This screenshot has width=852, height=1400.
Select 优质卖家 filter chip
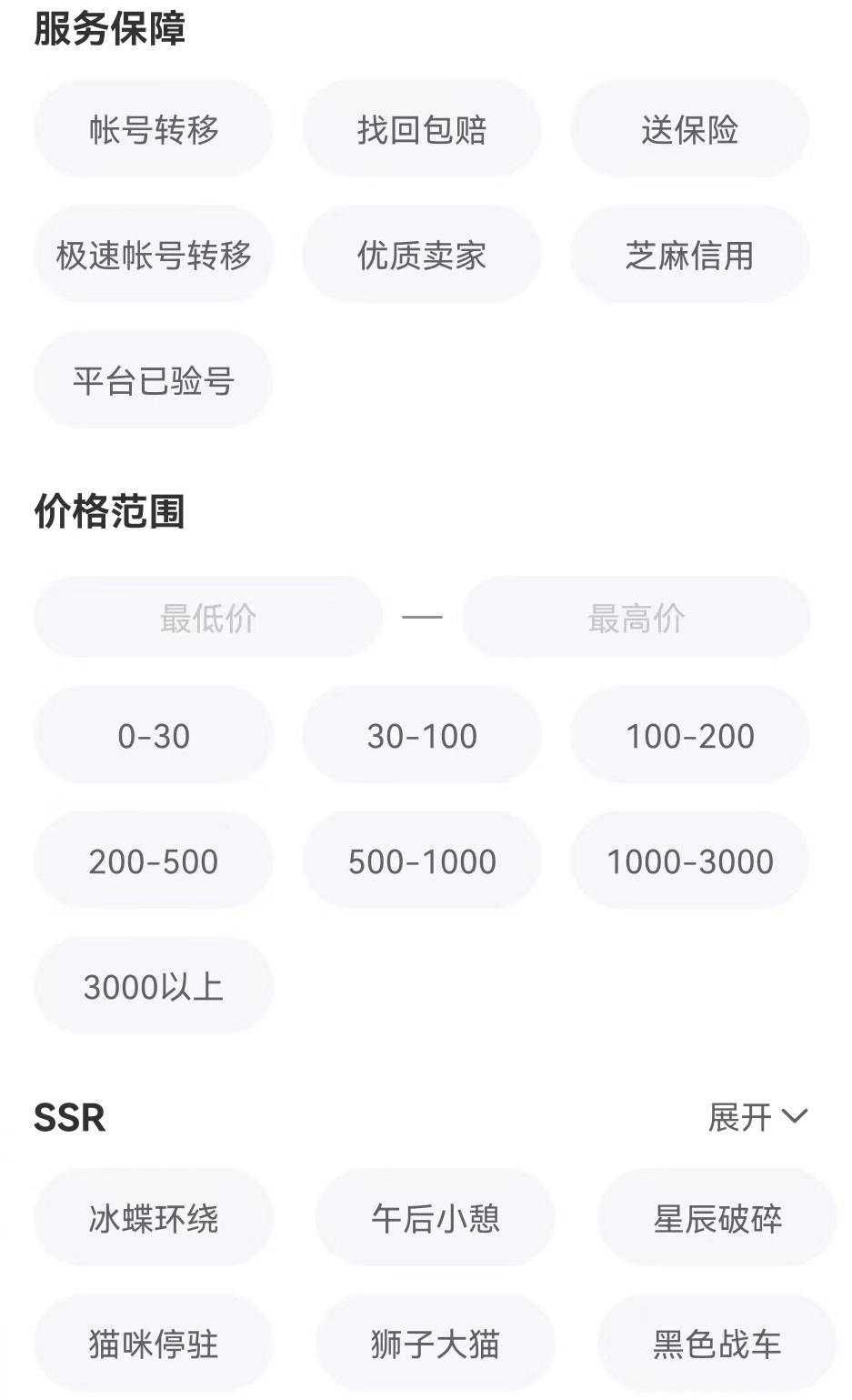pos(421,255)
